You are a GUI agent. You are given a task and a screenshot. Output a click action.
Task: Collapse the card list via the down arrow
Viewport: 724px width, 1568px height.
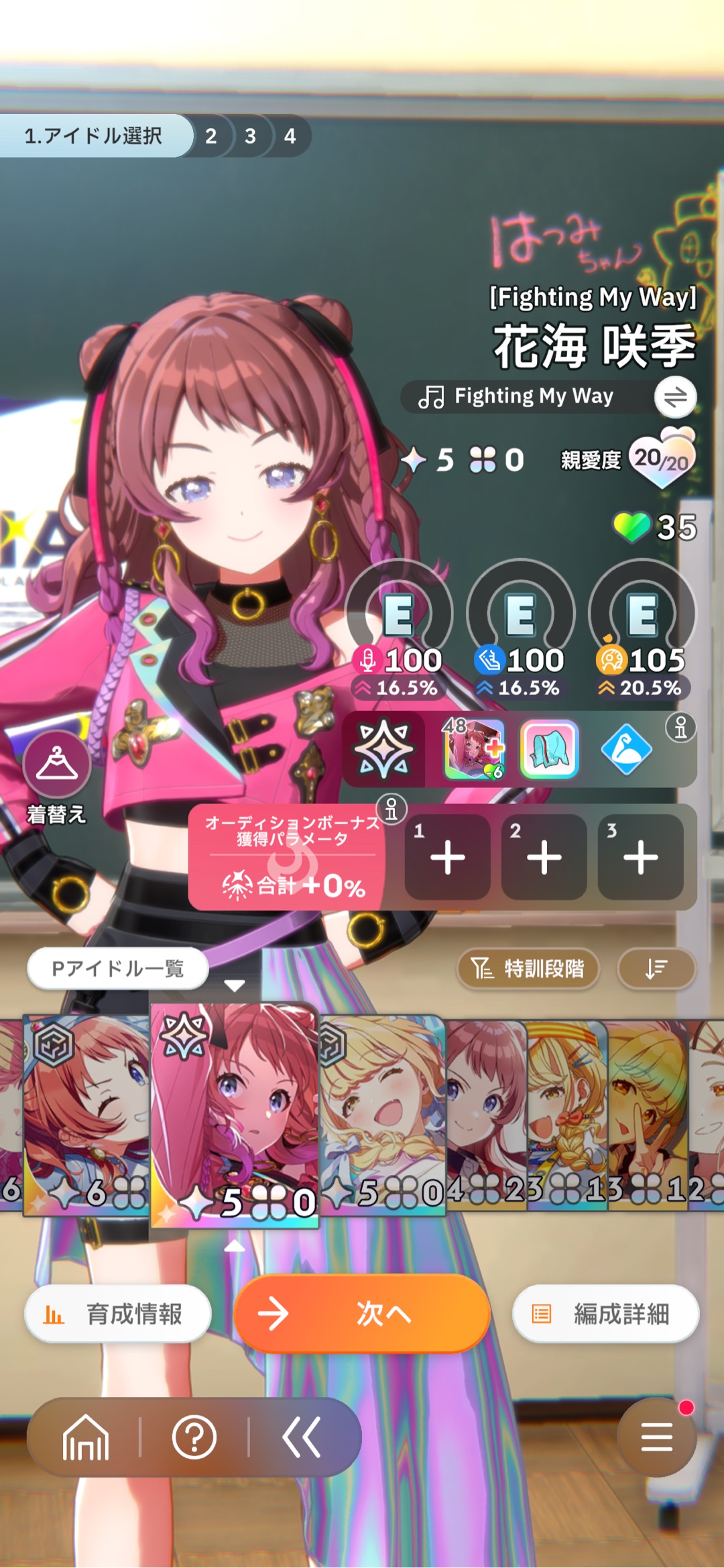click(235, 986)
